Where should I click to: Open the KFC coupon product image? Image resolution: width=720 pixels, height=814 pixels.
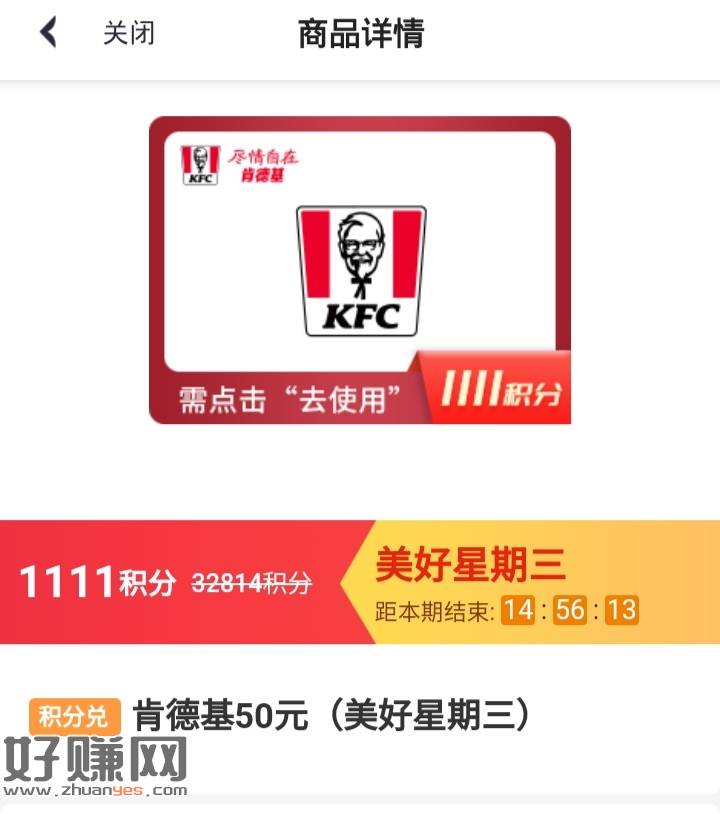tap(360, 270)
